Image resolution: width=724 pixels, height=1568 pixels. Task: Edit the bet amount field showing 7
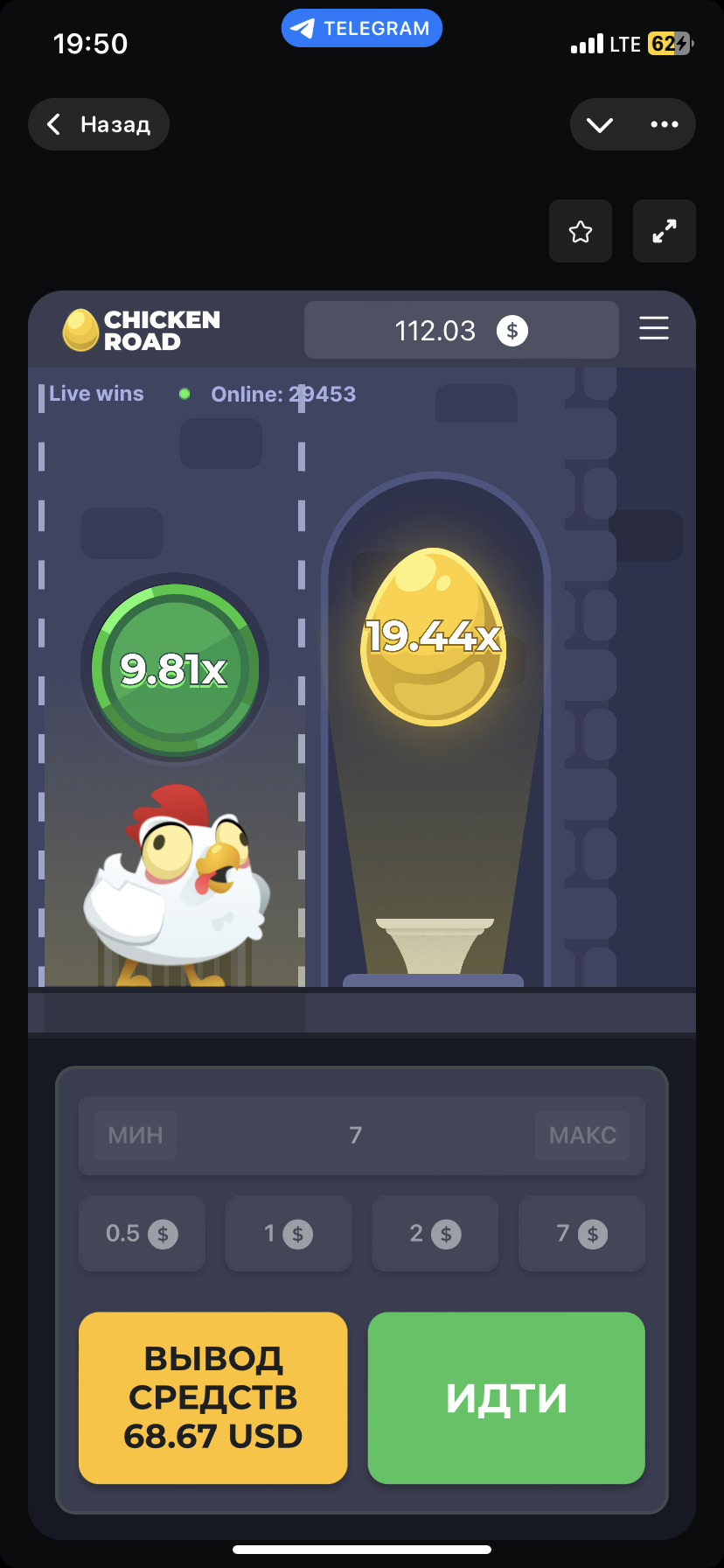[x=356, y=1135]
